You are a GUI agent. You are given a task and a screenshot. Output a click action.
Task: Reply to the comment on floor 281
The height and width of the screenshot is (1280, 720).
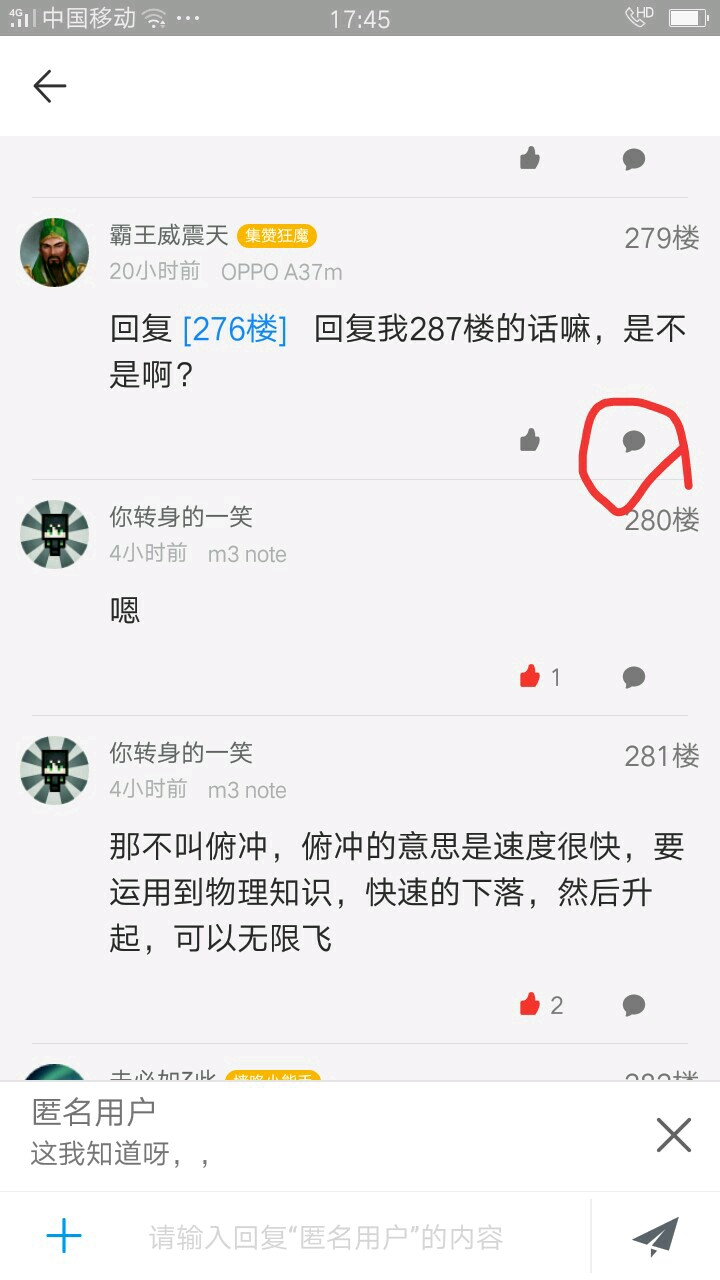coord(634,1004)
